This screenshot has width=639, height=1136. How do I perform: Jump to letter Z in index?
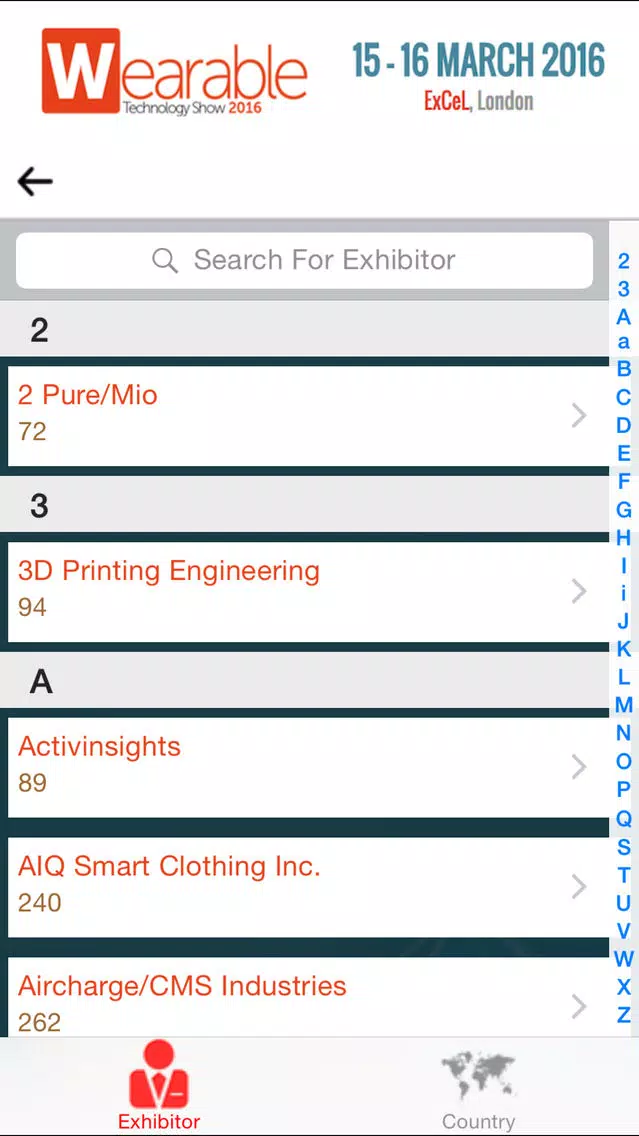tap(624, 1015)
